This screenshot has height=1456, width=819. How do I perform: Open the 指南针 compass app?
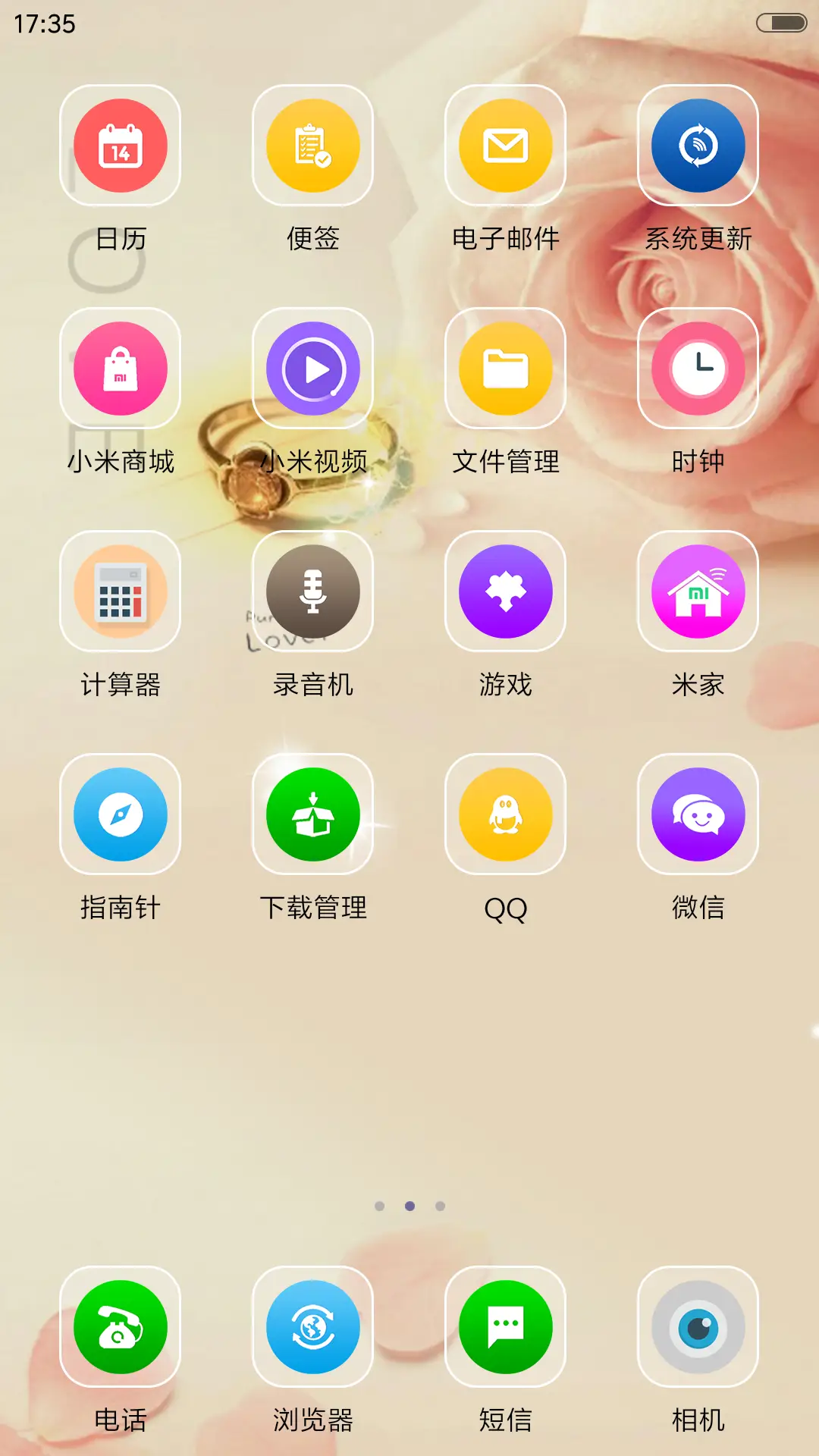coord(121,814)
